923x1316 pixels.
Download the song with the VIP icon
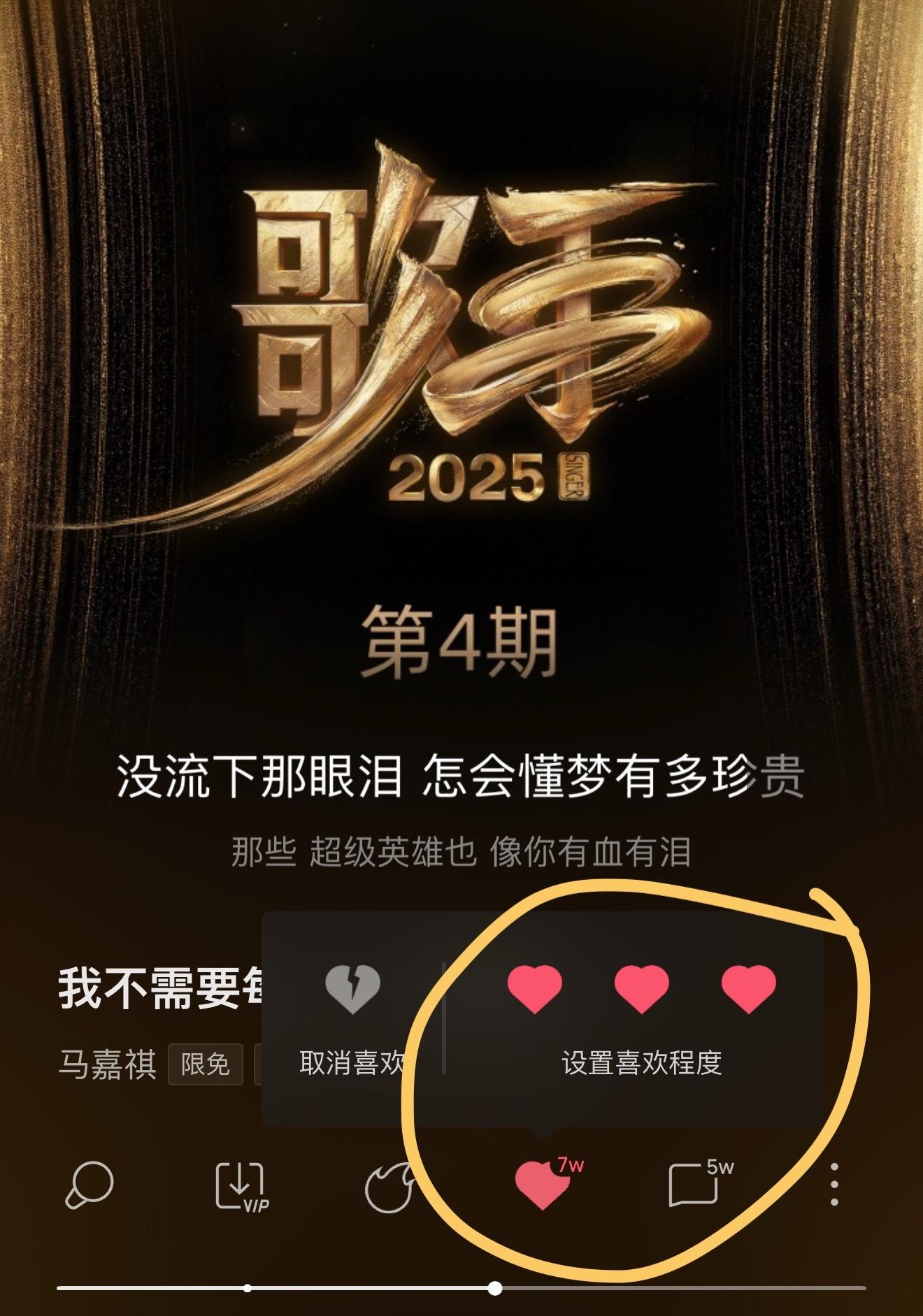tap(241, 1186)
